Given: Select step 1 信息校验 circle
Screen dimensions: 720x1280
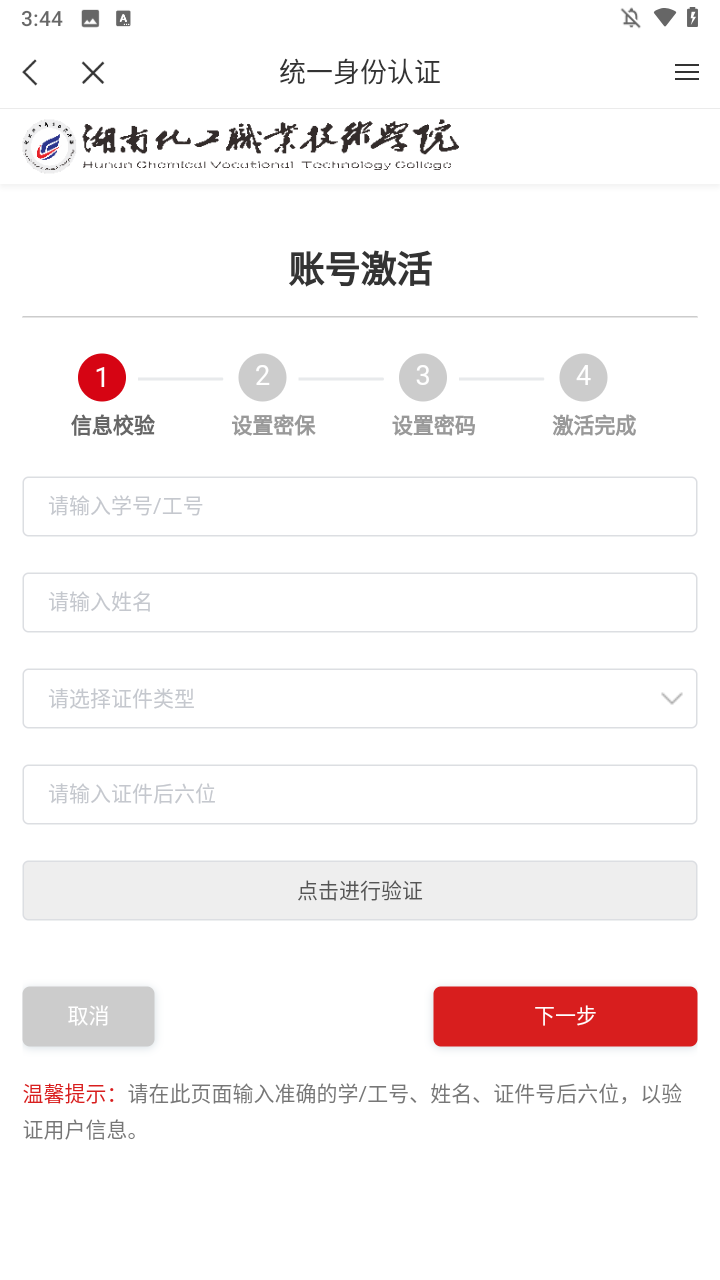Looking at the screenshot, I should pos(101,377).
